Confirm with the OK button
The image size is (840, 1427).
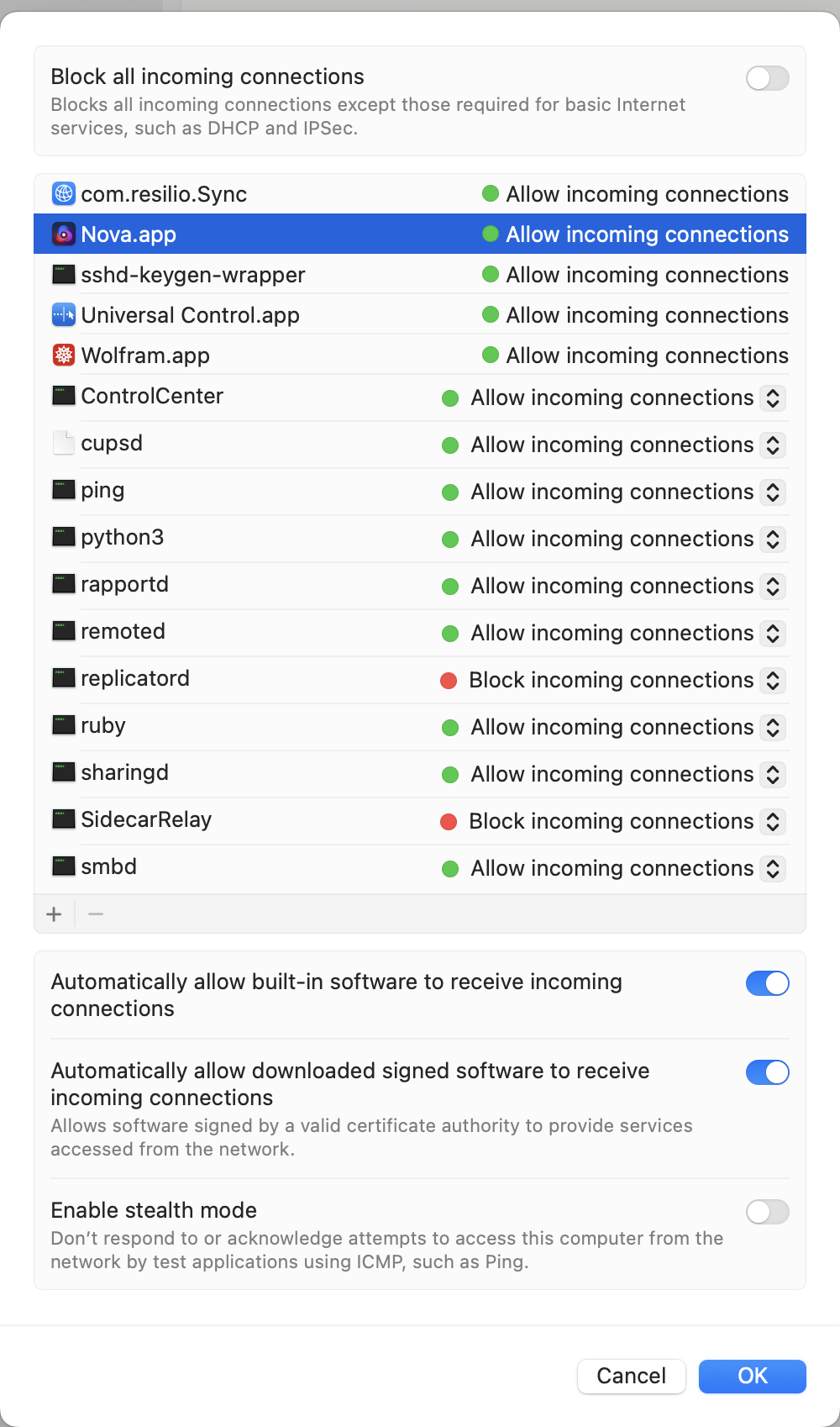tap(753, 1376)
